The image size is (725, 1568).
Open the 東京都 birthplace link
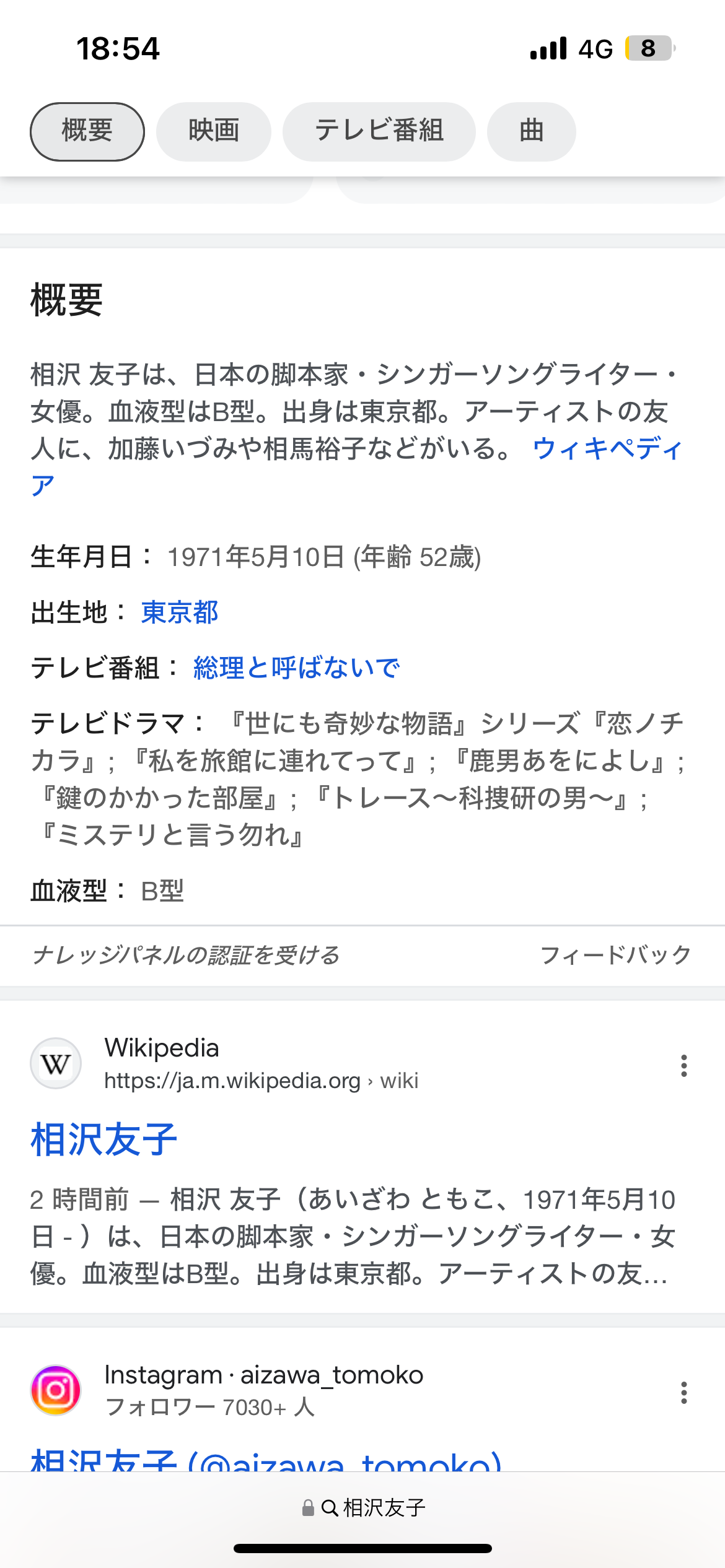tap(180, 612)
